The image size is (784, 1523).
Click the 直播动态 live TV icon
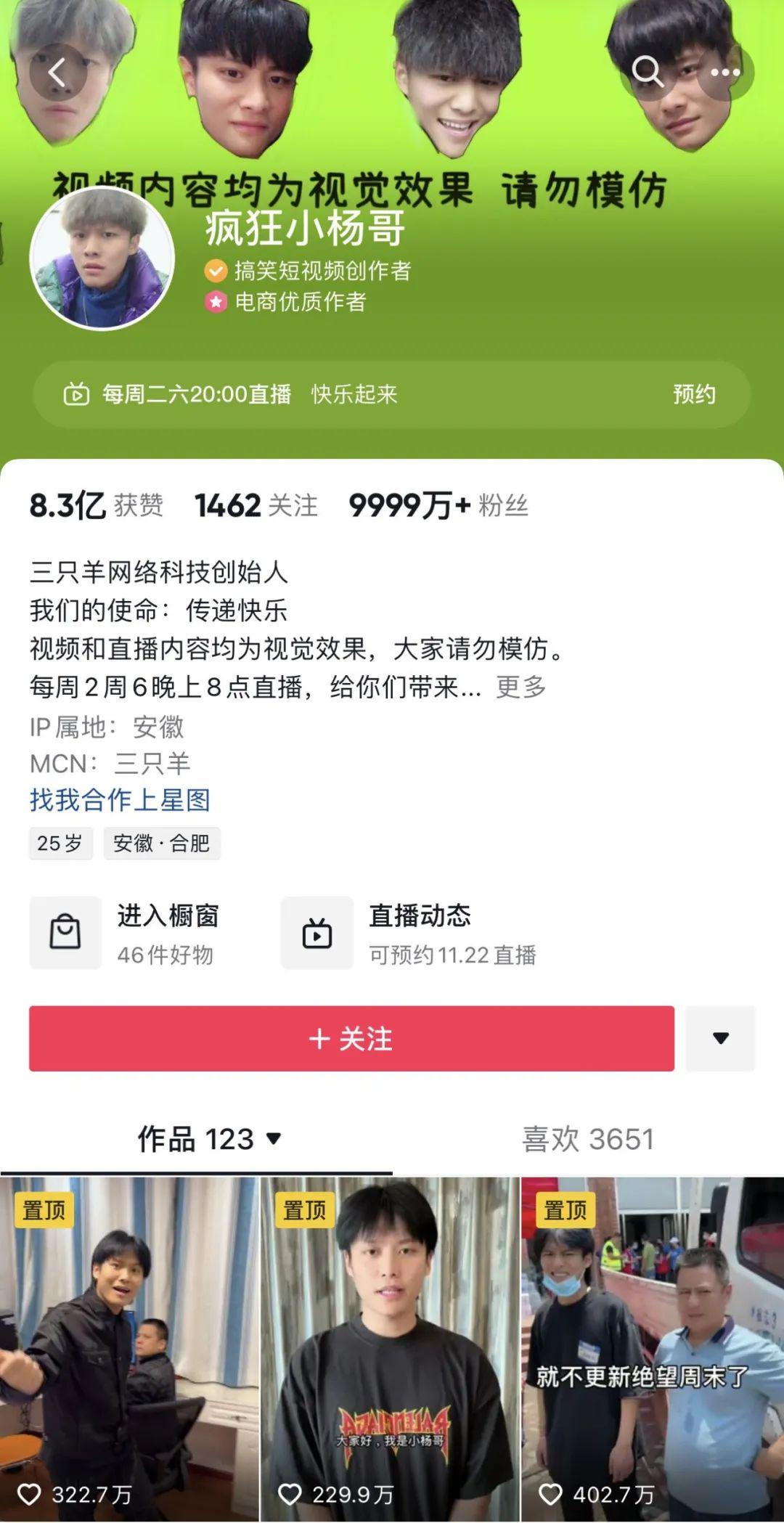click(x=316, y=933)
